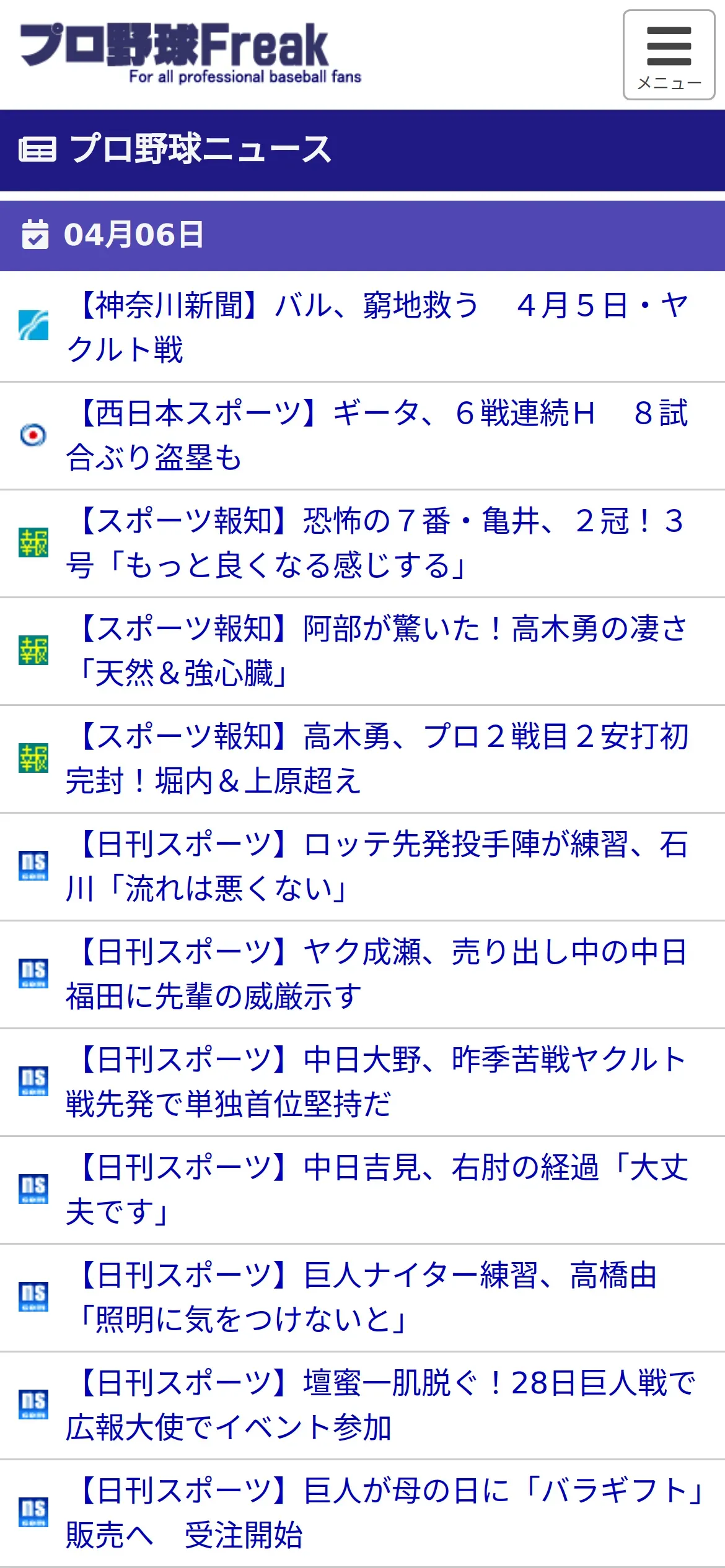Open article 巨人が母の日に「バラギフト」

(x=378, y=1512)
